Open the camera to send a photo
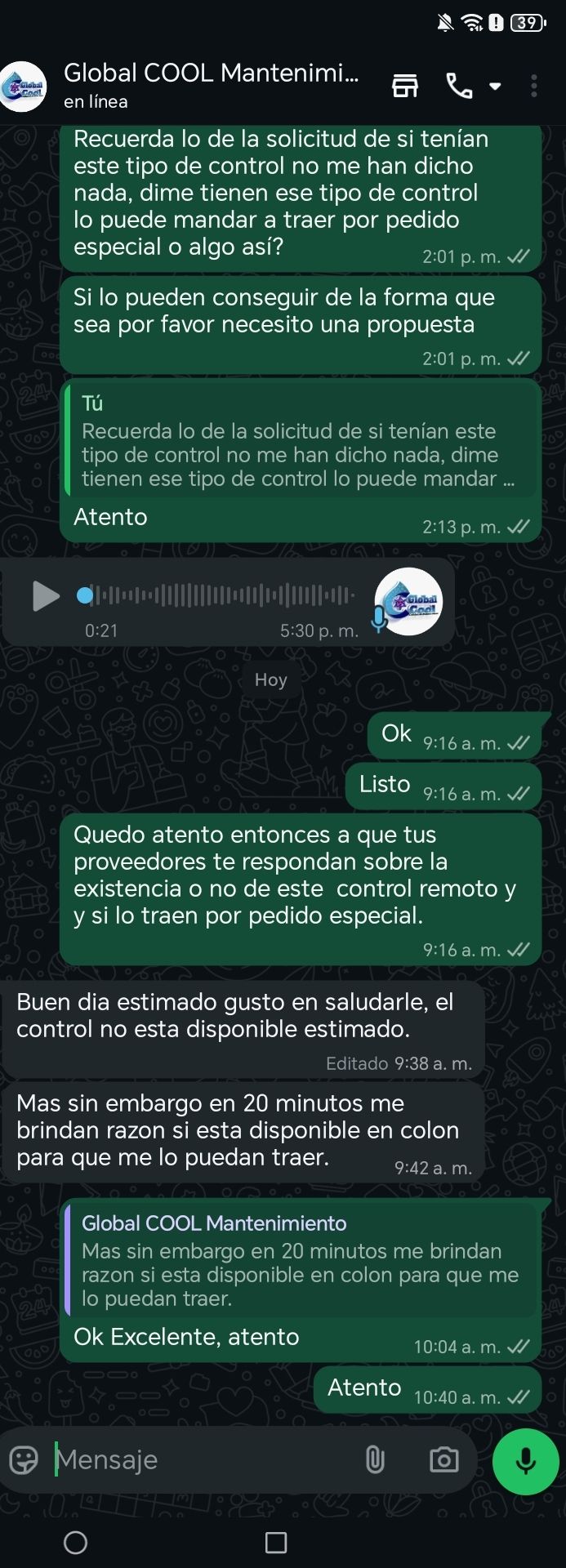 pyautogui.click(x=443, y=1460)
